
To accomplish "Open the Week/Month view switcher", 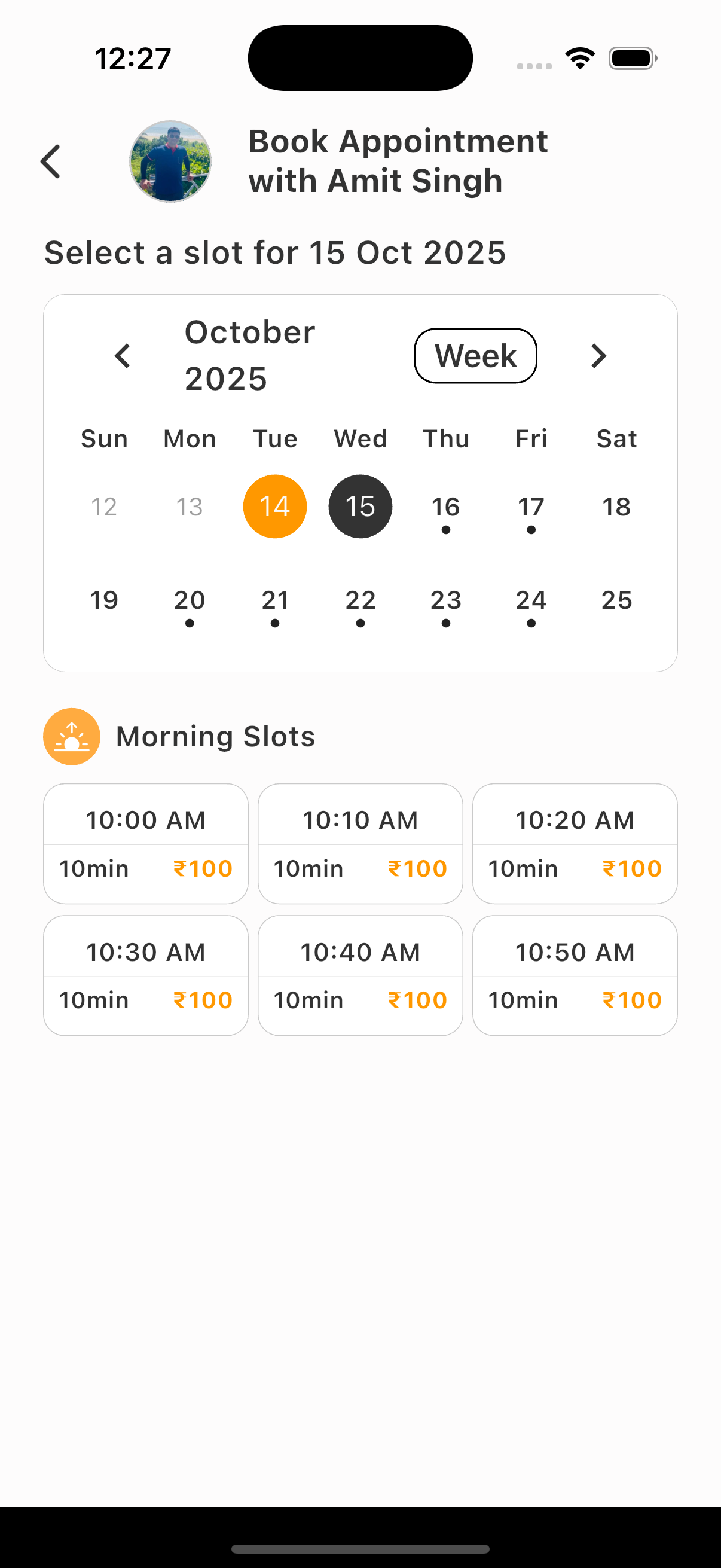I will [x=475, y=355].
